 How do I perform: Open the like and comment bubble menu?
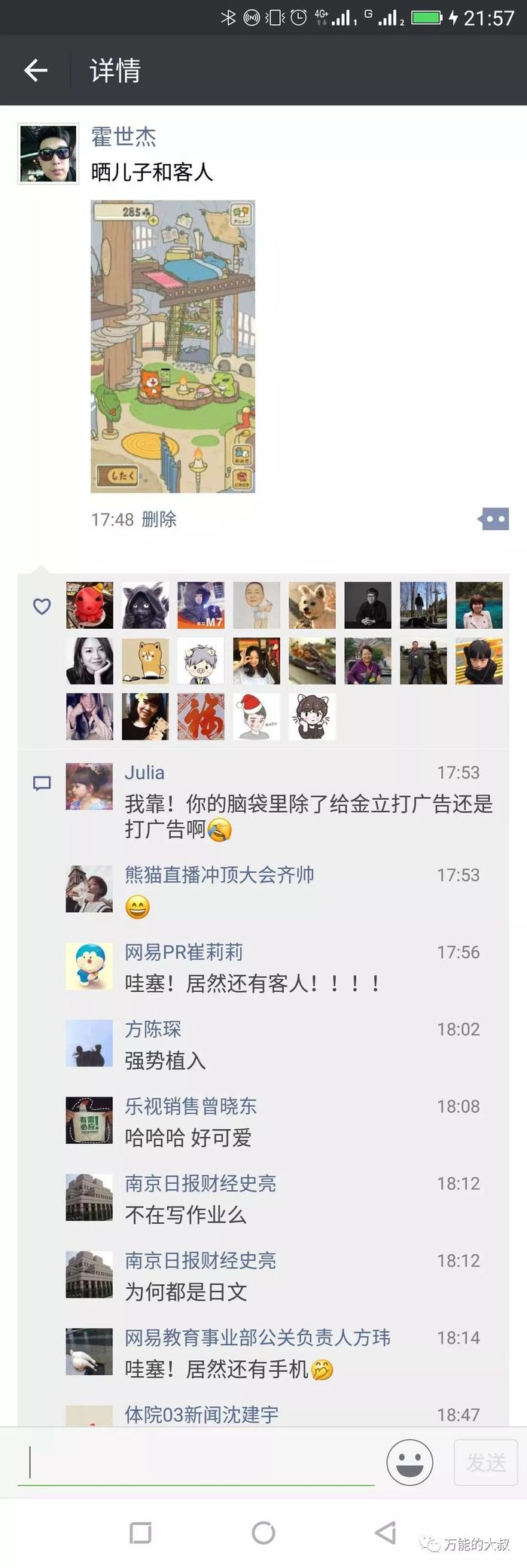pyautogui.click(x=494, y=519)
